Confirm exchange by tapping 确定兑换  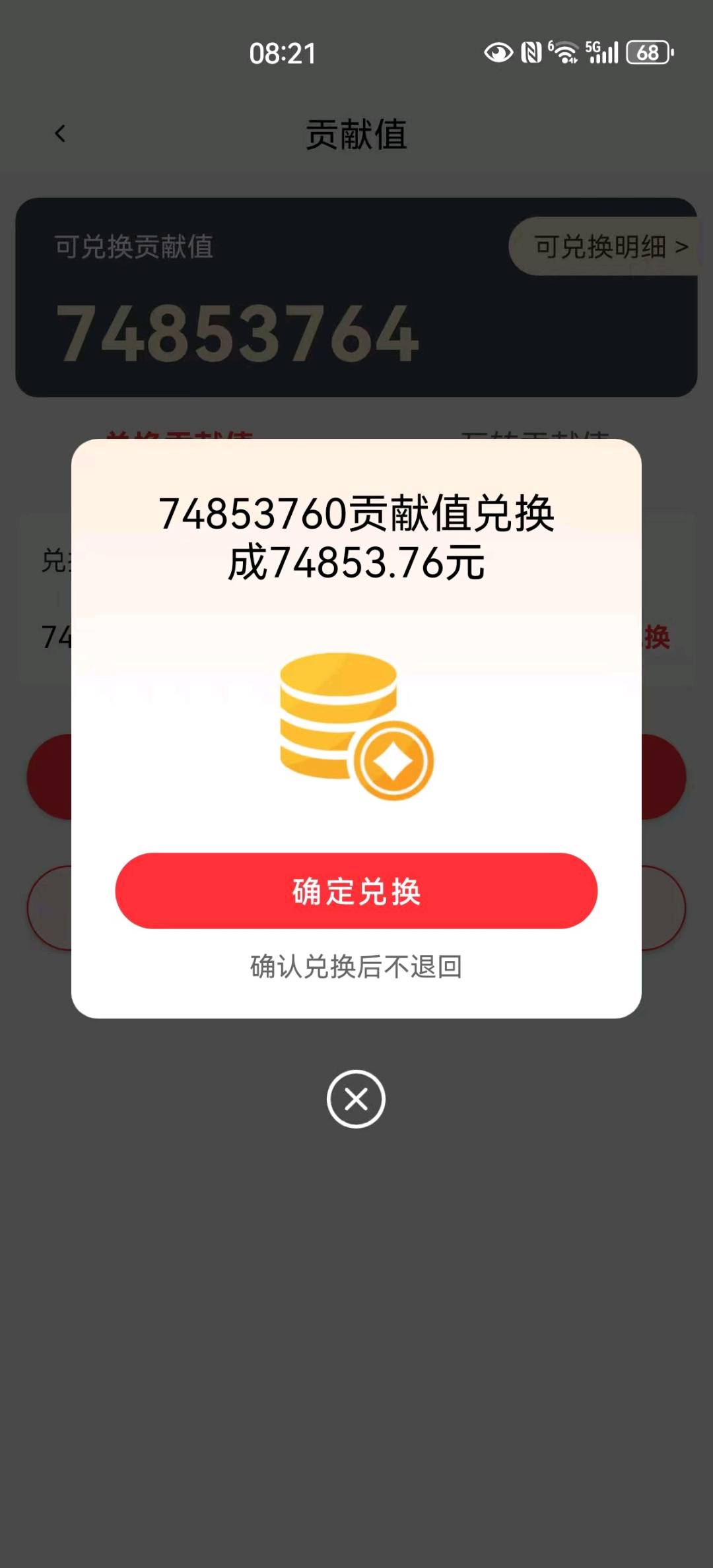click(355, 891)
